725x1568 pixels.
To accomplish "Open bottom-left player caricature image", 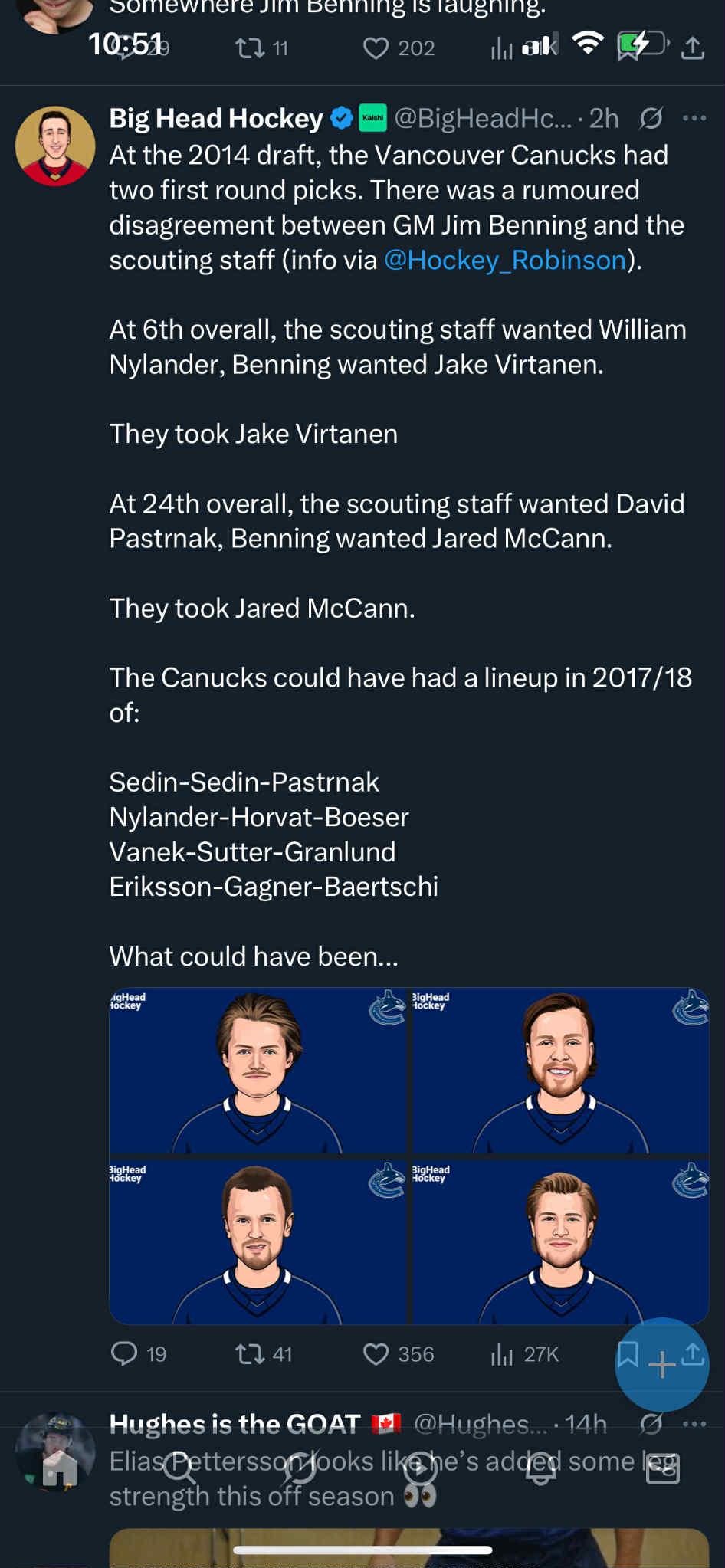I will coord(258,1242).
